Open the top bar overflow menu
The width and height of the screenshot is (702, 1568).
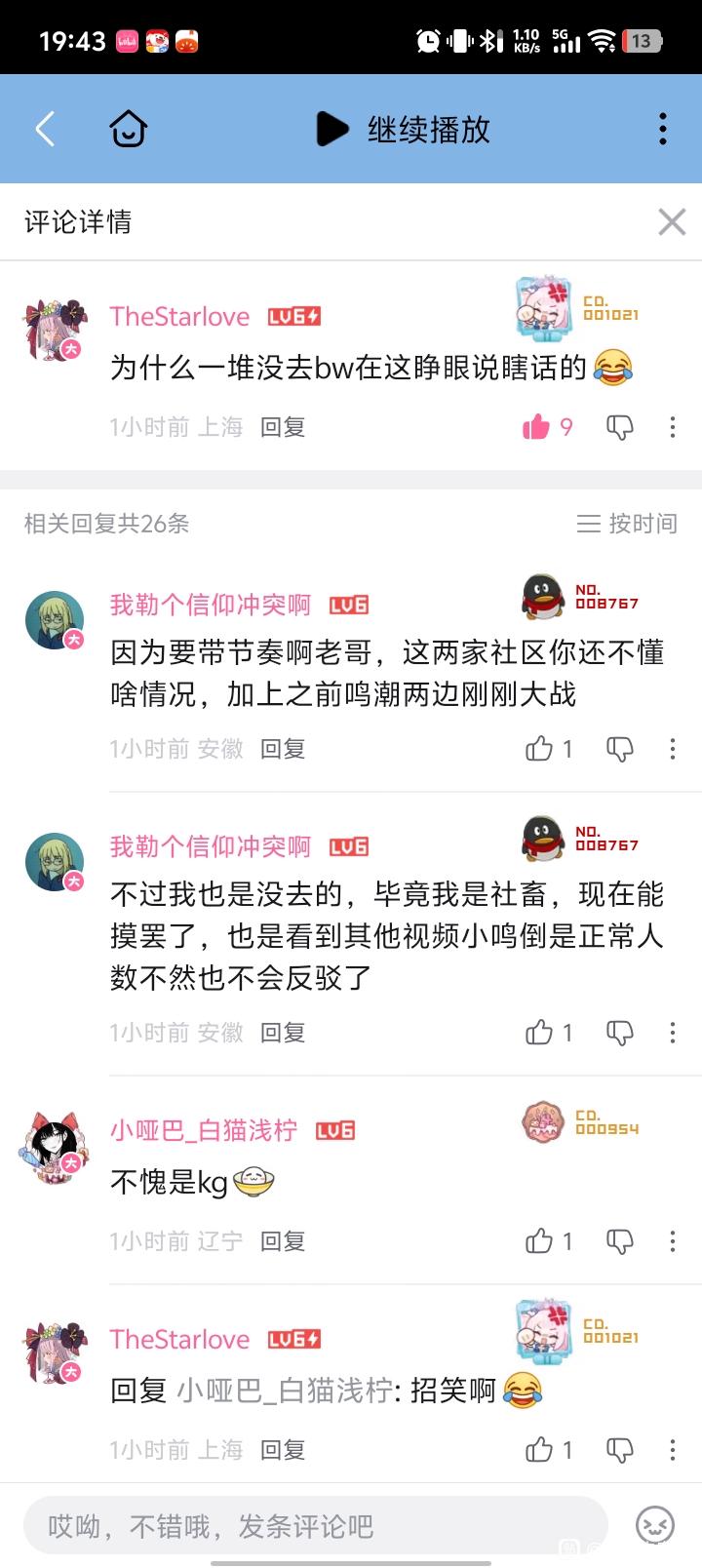(663, 129)
